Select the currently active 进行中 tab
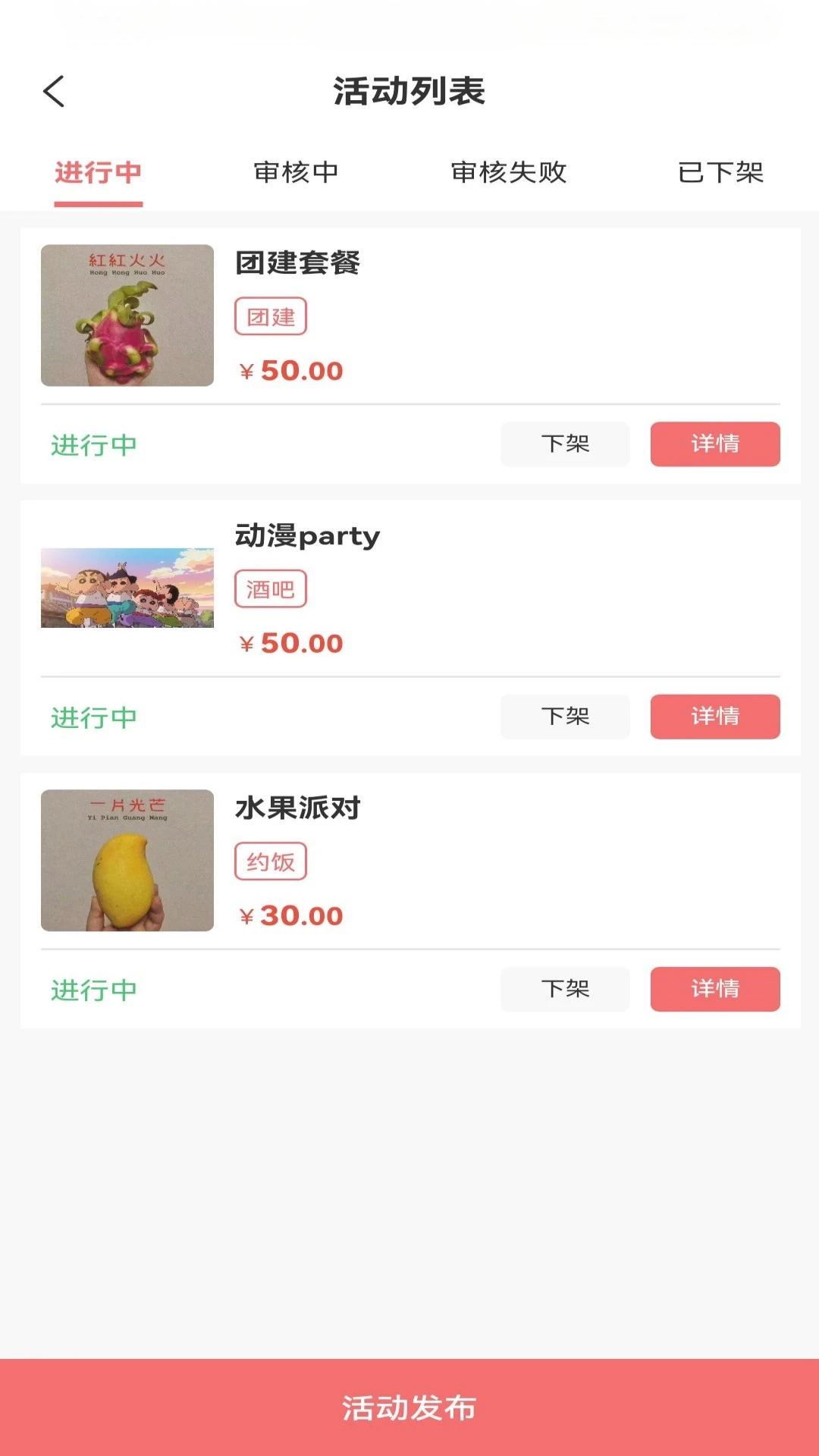This screenshot has width=819, height=1456. pyautogui.click(x=98, y=173)
